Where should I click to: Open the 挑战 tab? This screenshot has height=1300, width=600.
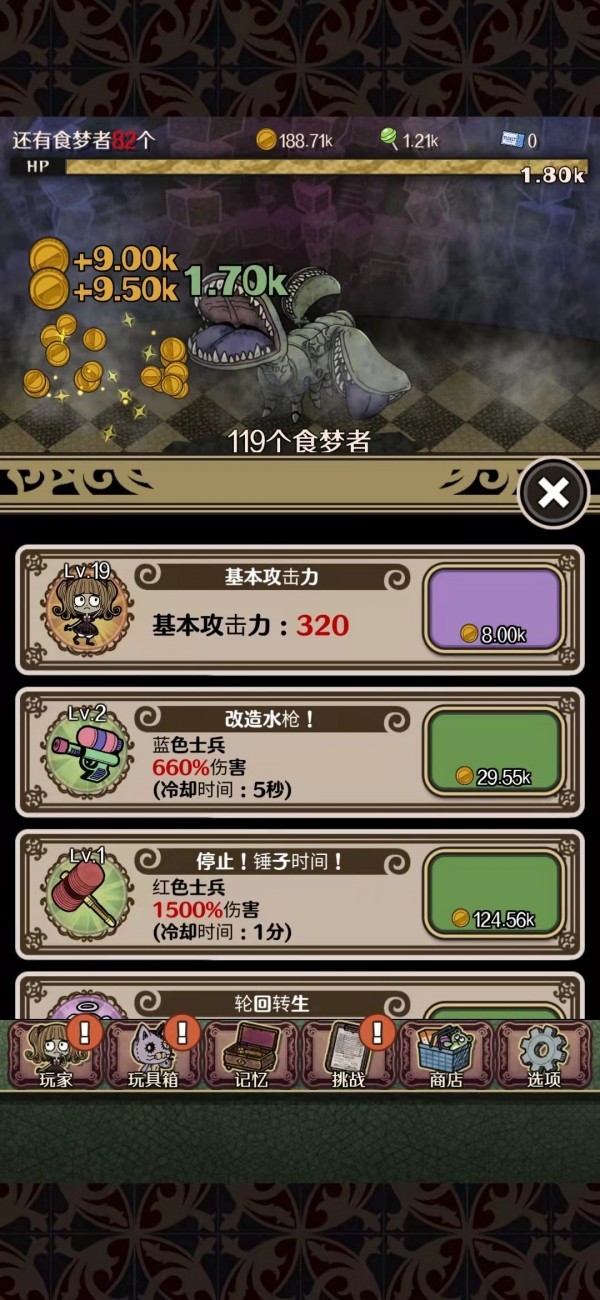pyautogui.click(x=349, y=1055)
